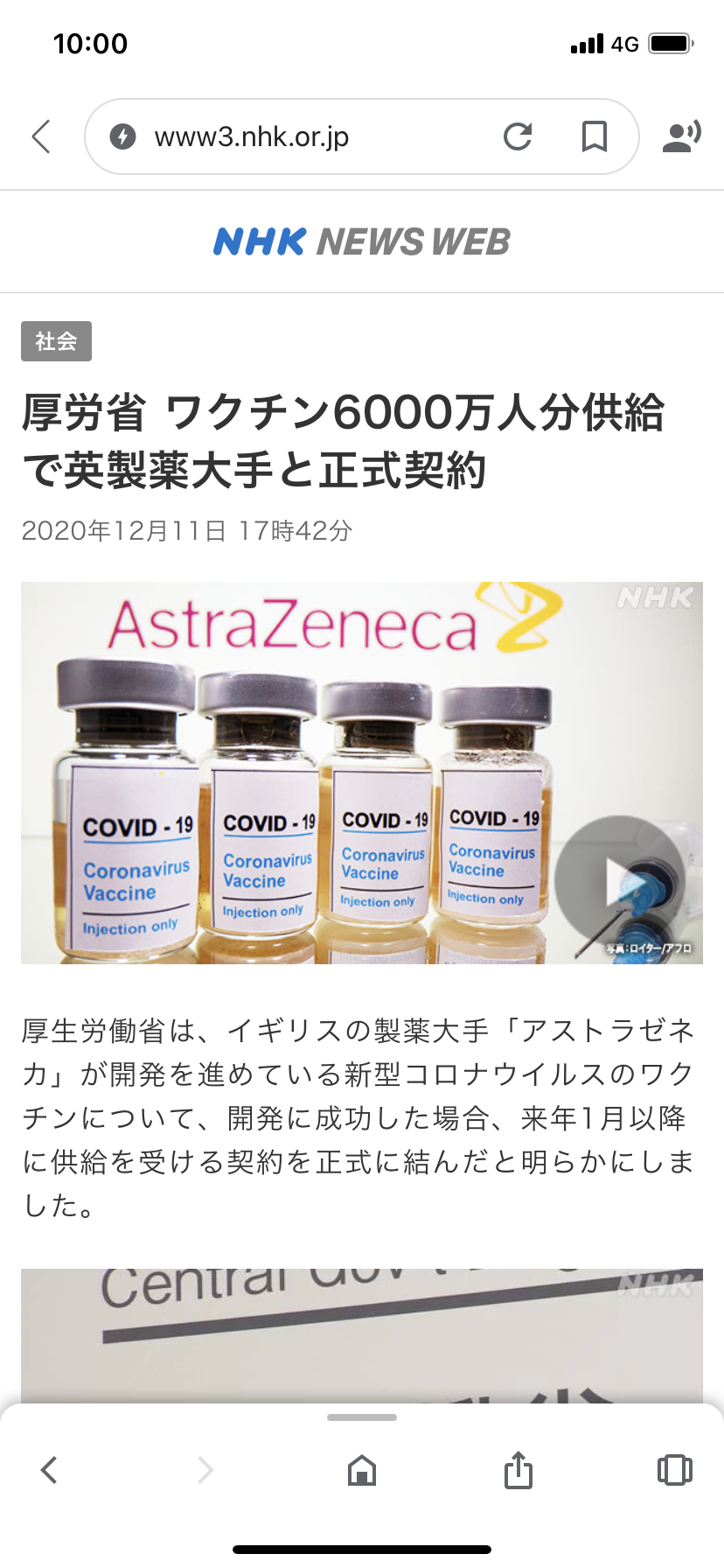Play the AstraZeneca vaccine video

pyautogui.click(x=619, y=880)
